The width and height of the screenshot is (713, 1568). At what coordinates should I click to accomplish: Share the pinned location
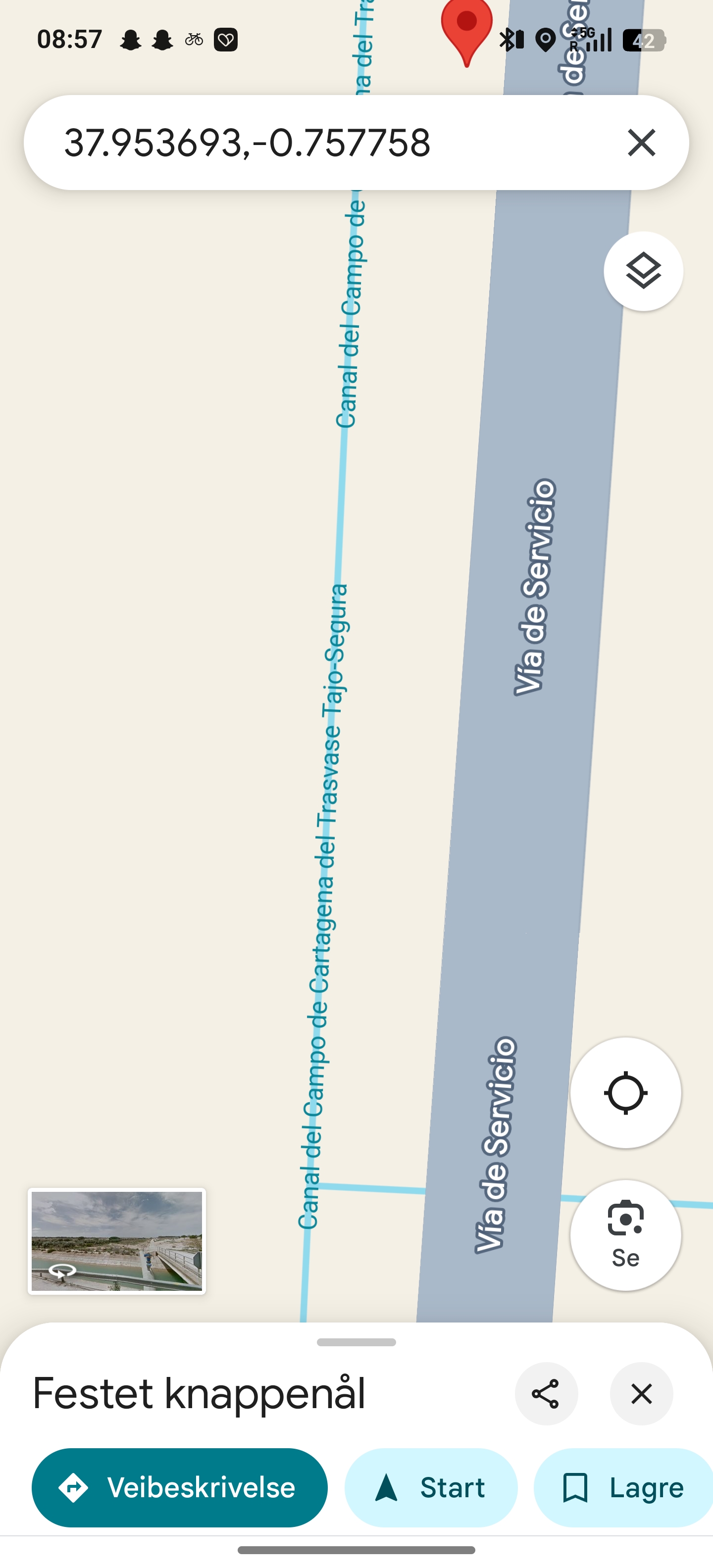pyautogui.click(x=546, y=1394)
